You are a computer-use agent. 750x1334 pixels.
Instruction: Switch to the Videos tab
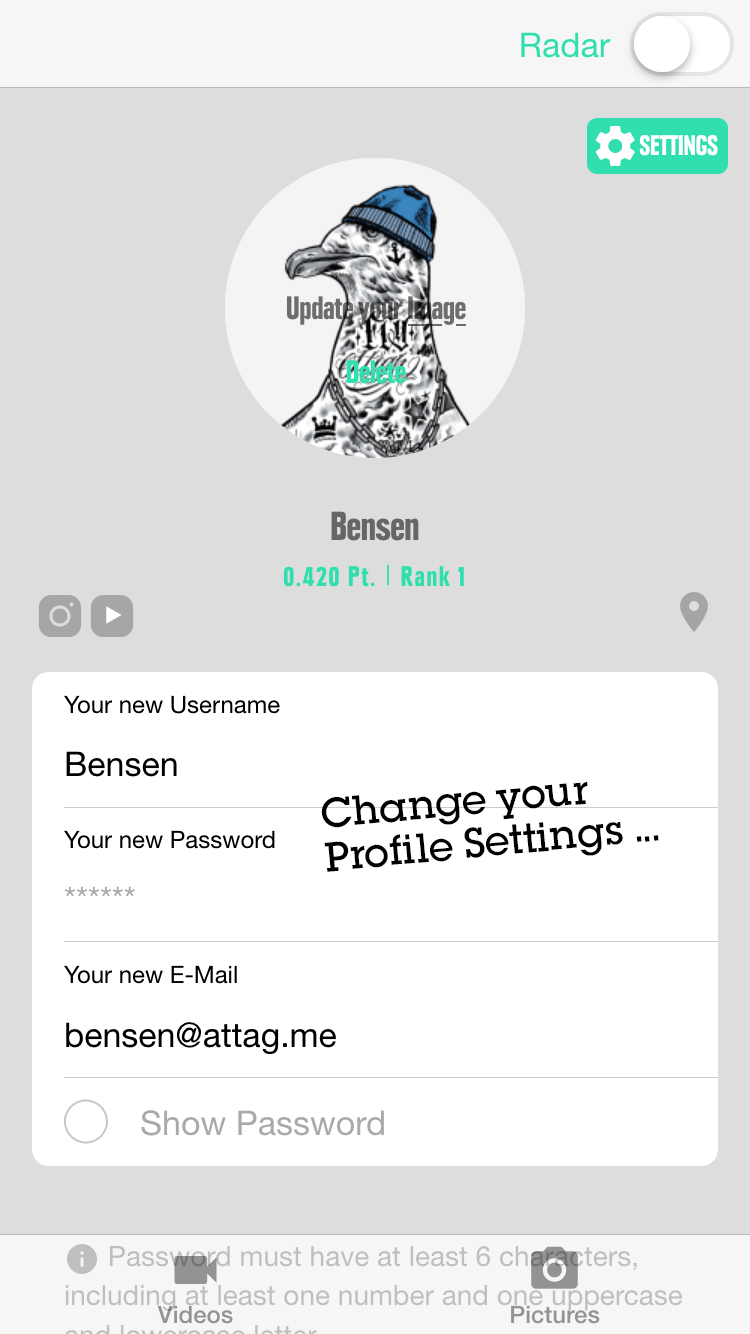195,1285
